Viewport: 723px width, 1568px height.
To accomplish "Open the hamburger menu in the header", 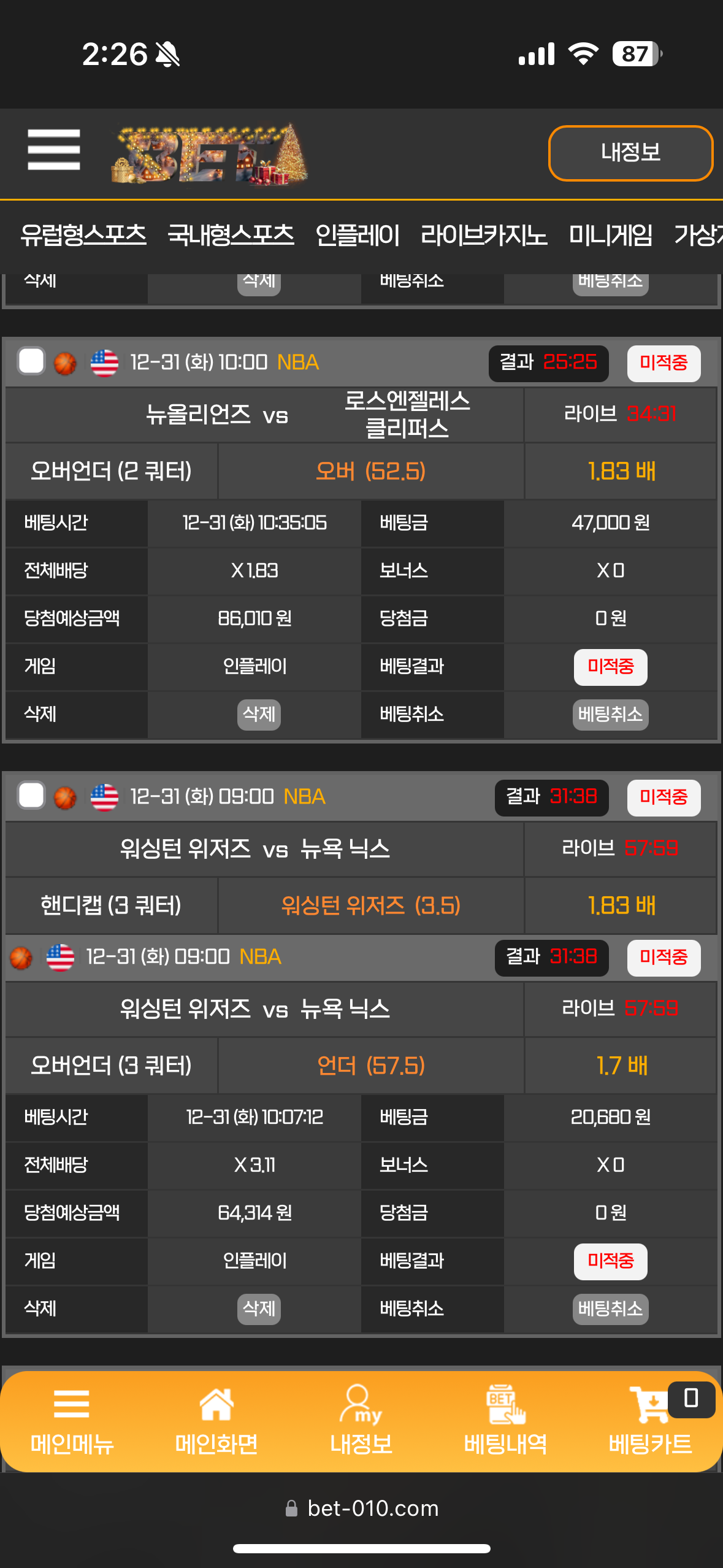I will tap(54, 149).
